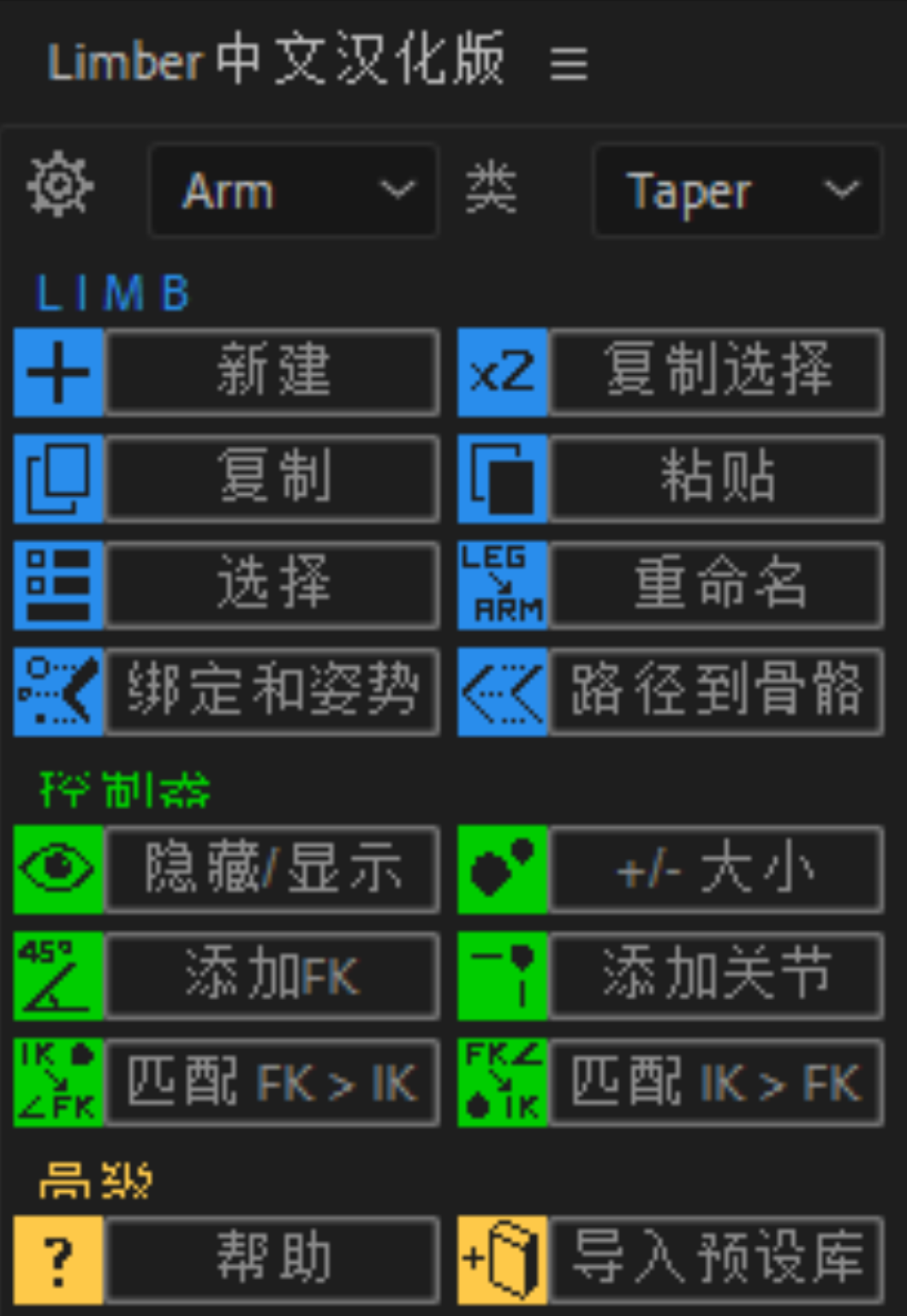Expand the Arm limb dropdown

[294, 190]
